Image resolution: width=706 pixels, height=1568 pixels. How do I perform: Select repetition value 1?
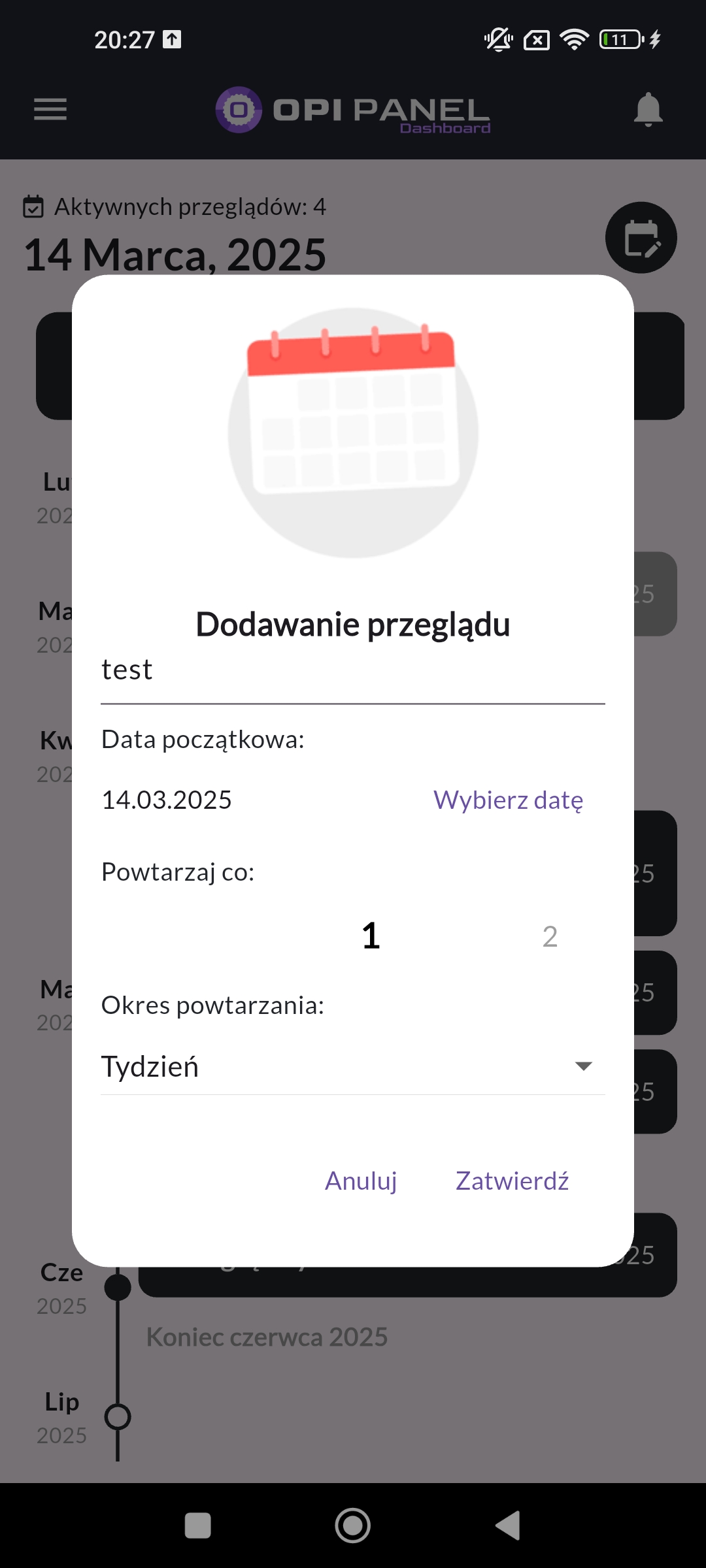371,936
